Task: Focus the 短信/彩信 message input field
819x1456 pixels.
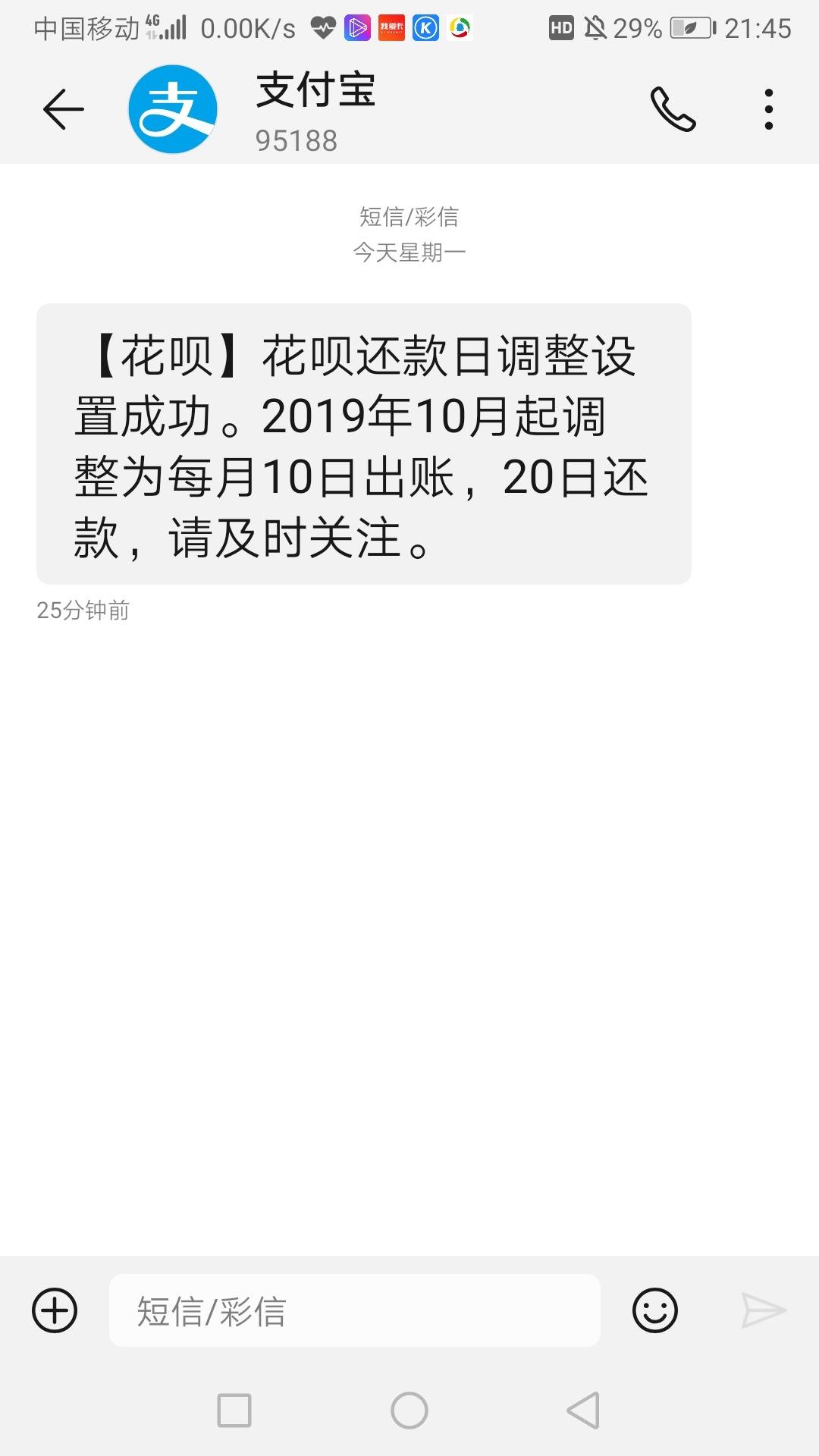Action: (354, 1310)
